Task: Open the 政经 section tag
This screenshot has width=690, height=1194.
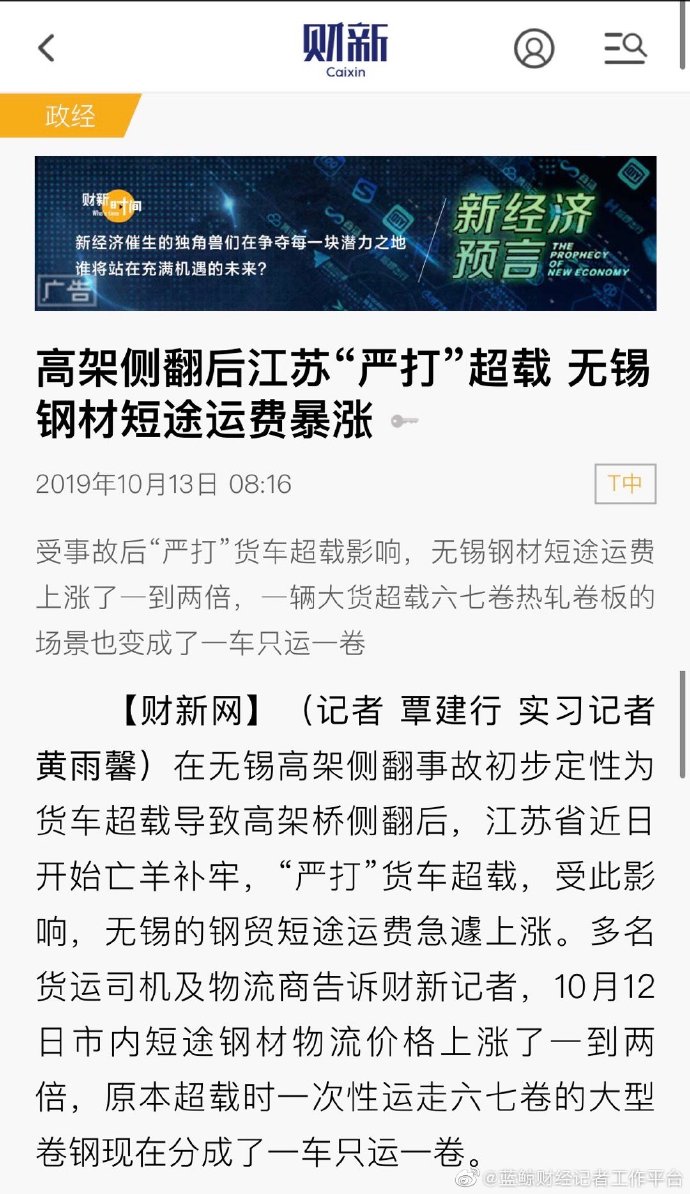Action: point(69,116)
